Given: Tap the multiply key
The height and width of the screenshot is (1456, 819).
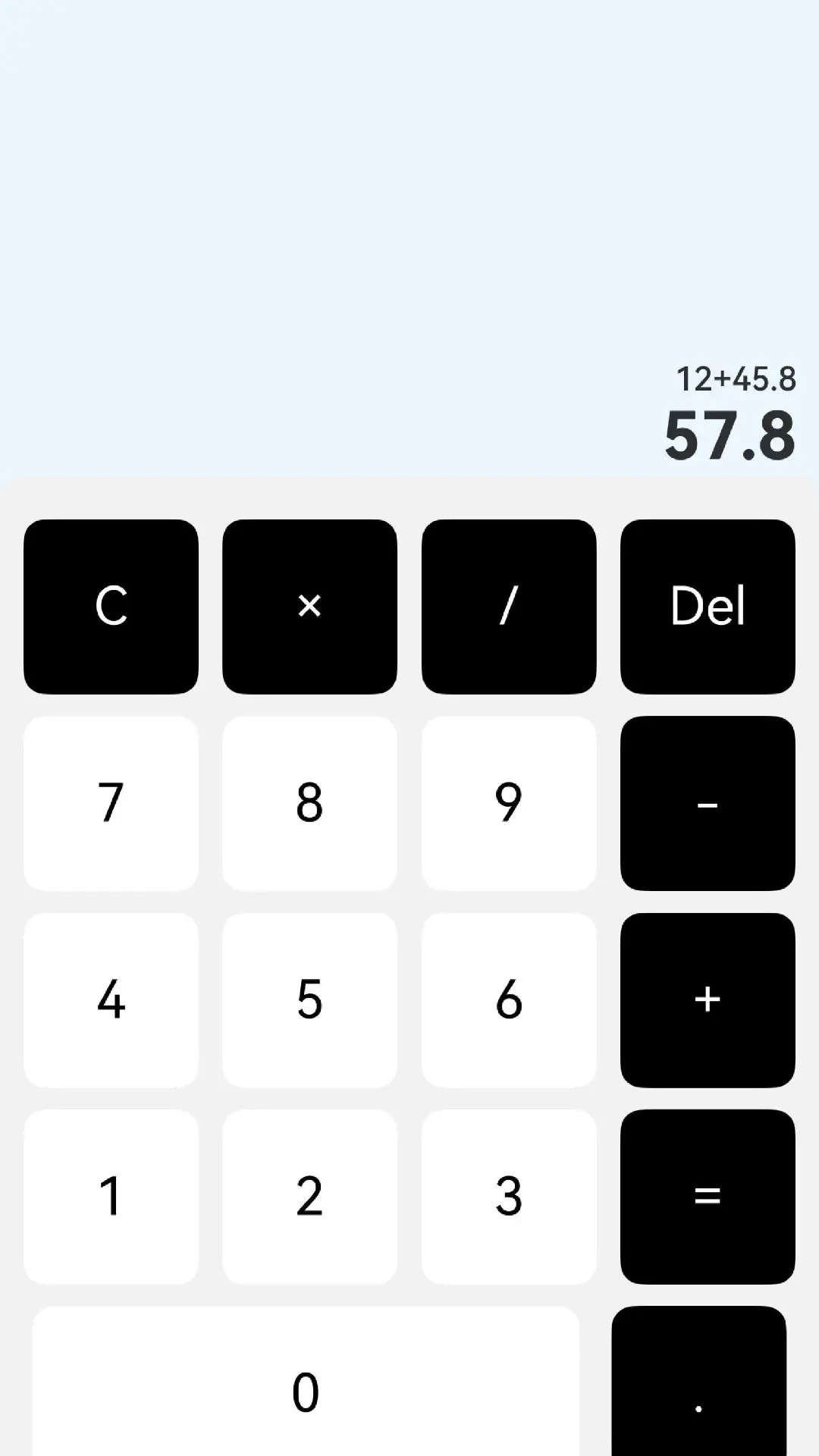Looking at the screenshot, I should coord(309,606).
